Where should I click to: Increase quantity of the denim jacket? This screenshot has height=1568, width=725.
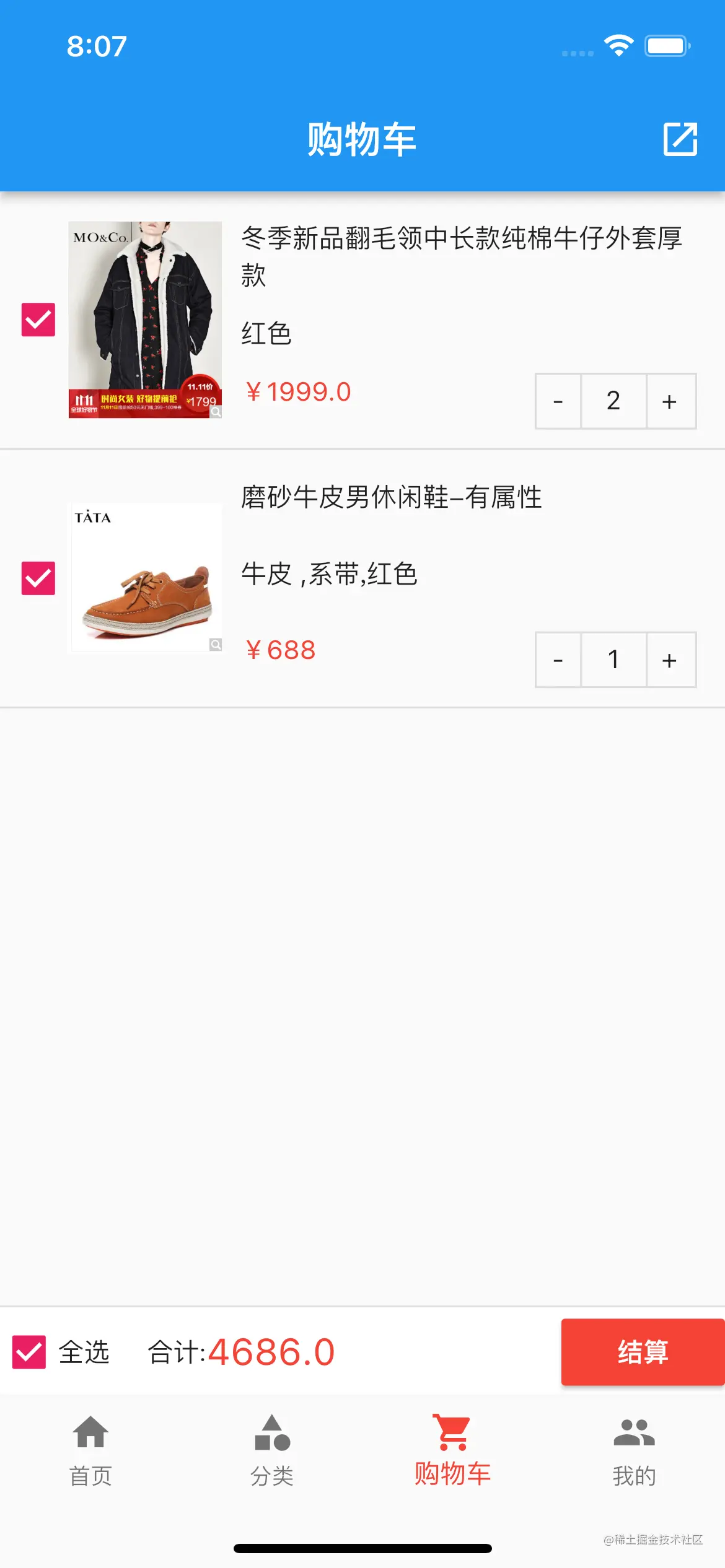(x=670, y=401)
